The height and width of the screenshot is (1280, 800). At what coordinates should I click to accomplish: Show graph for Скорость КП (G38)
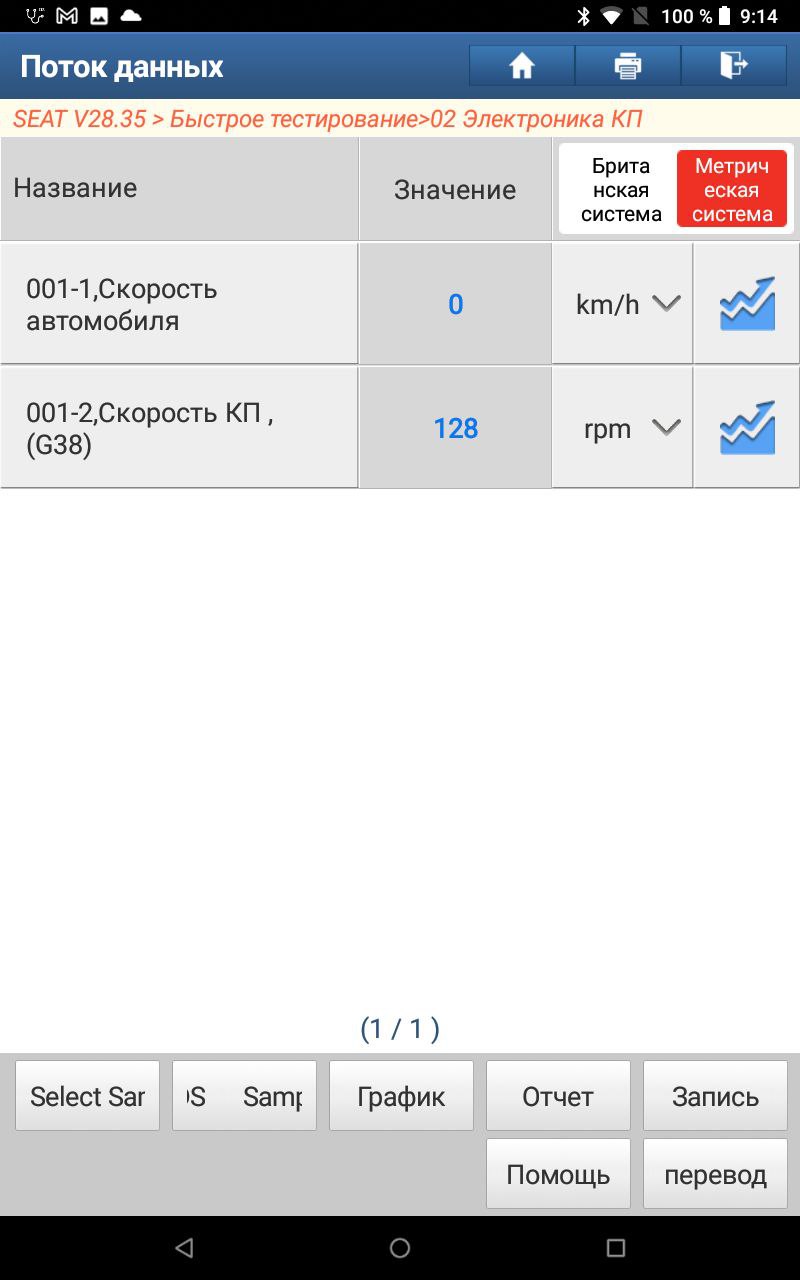point(747,428)
